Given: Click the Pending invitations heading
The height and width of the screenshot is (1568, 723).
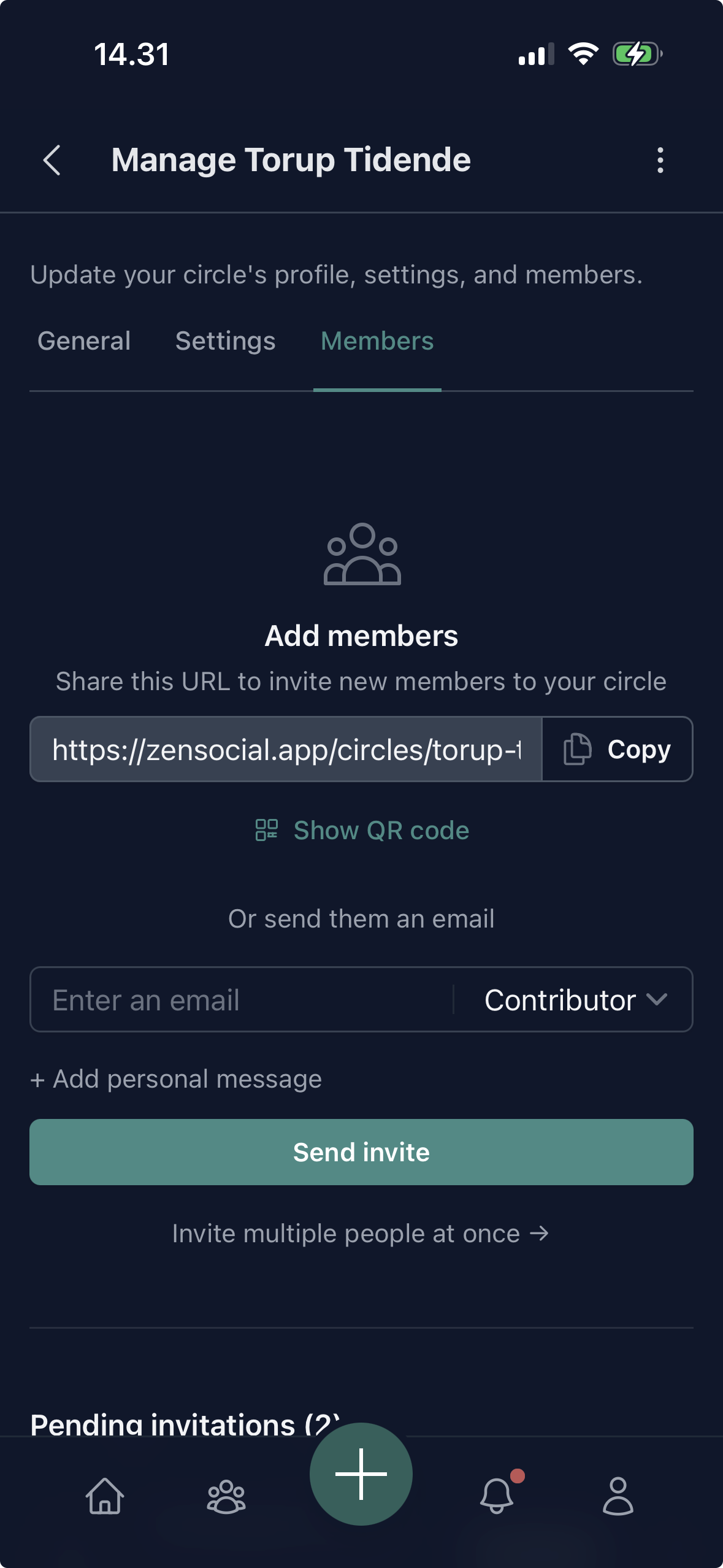Looking at the screenshot, I should [184, 1423].
